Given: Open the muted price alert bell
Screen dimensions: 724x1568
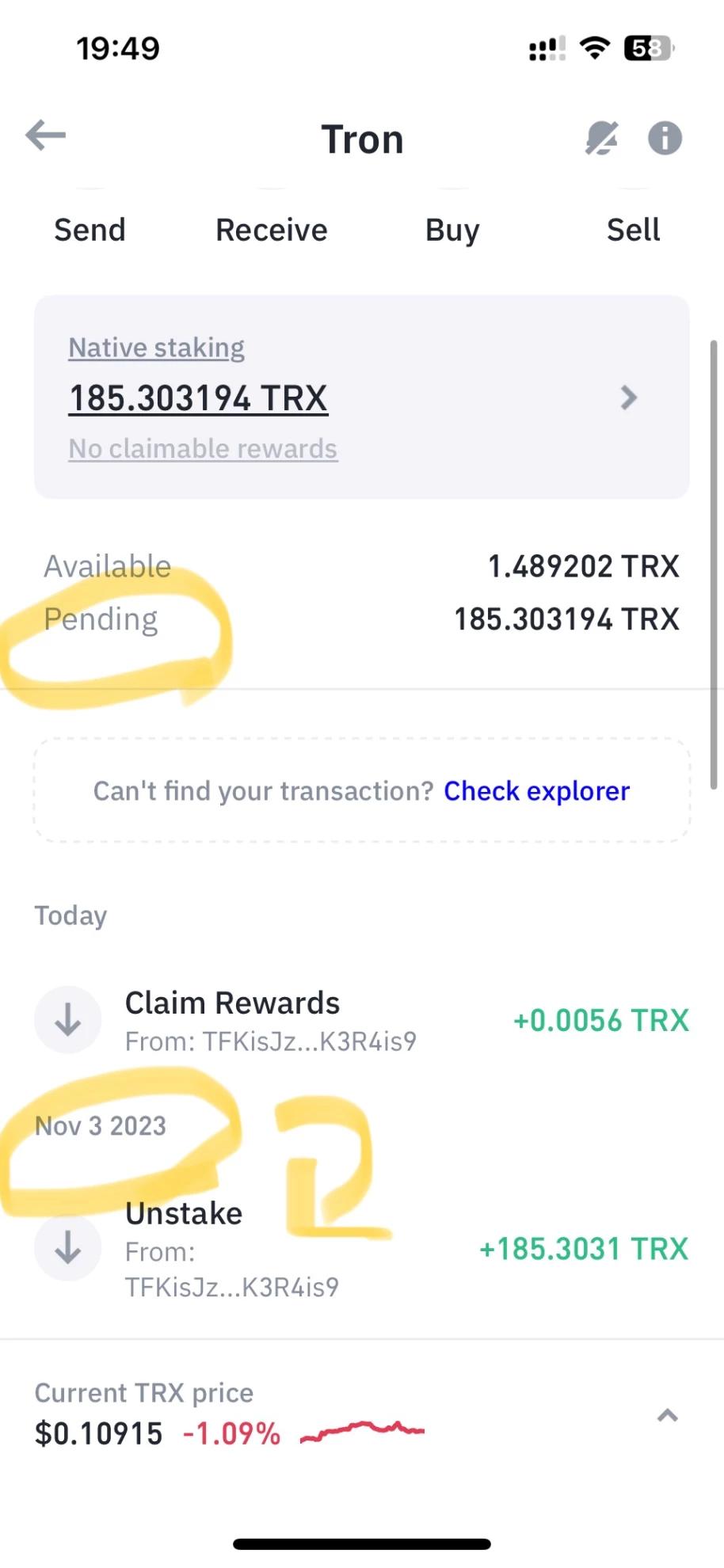Looking at the screenshot, I should [601, 139].
